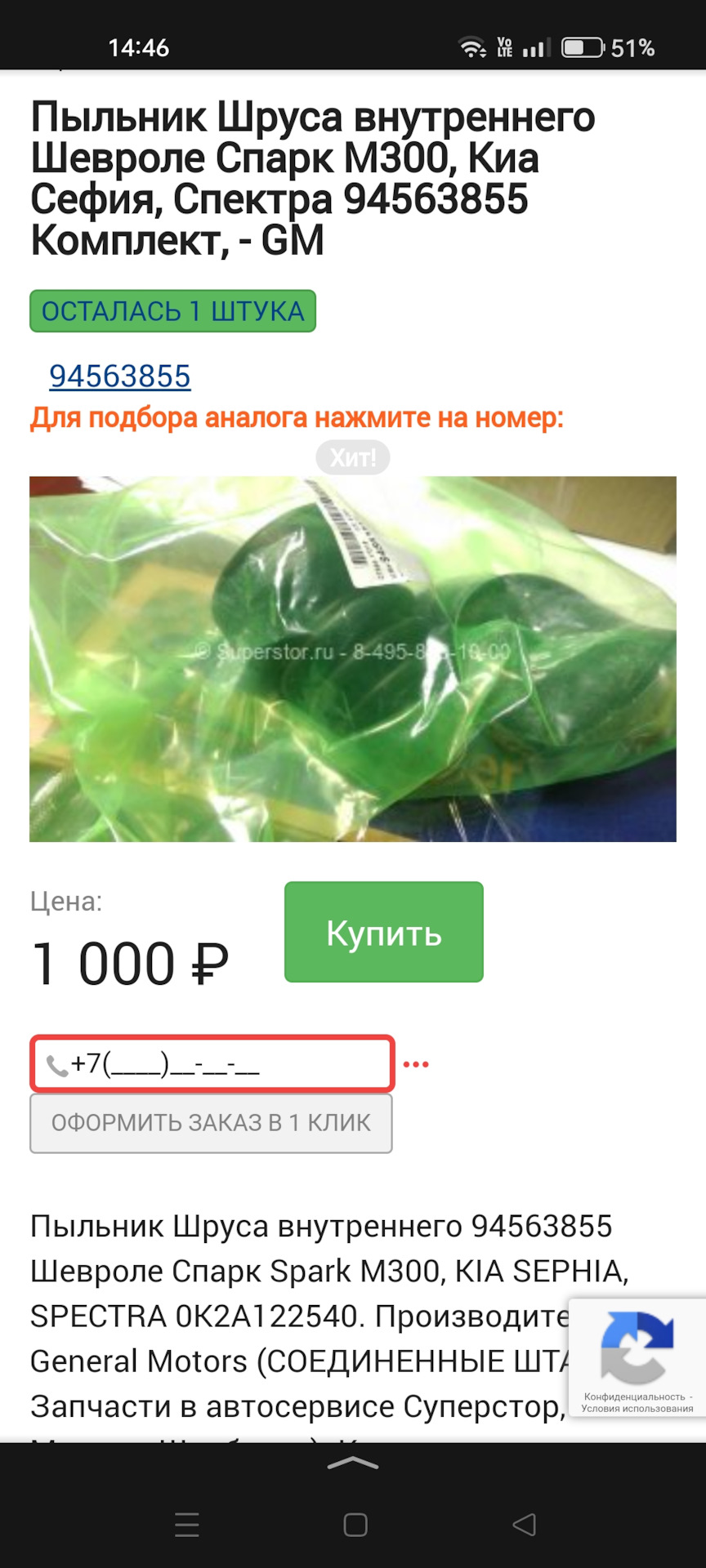Open part number link 94563855
The width and height of the screenshot is (706, 1568).
[x=119, y=376]
